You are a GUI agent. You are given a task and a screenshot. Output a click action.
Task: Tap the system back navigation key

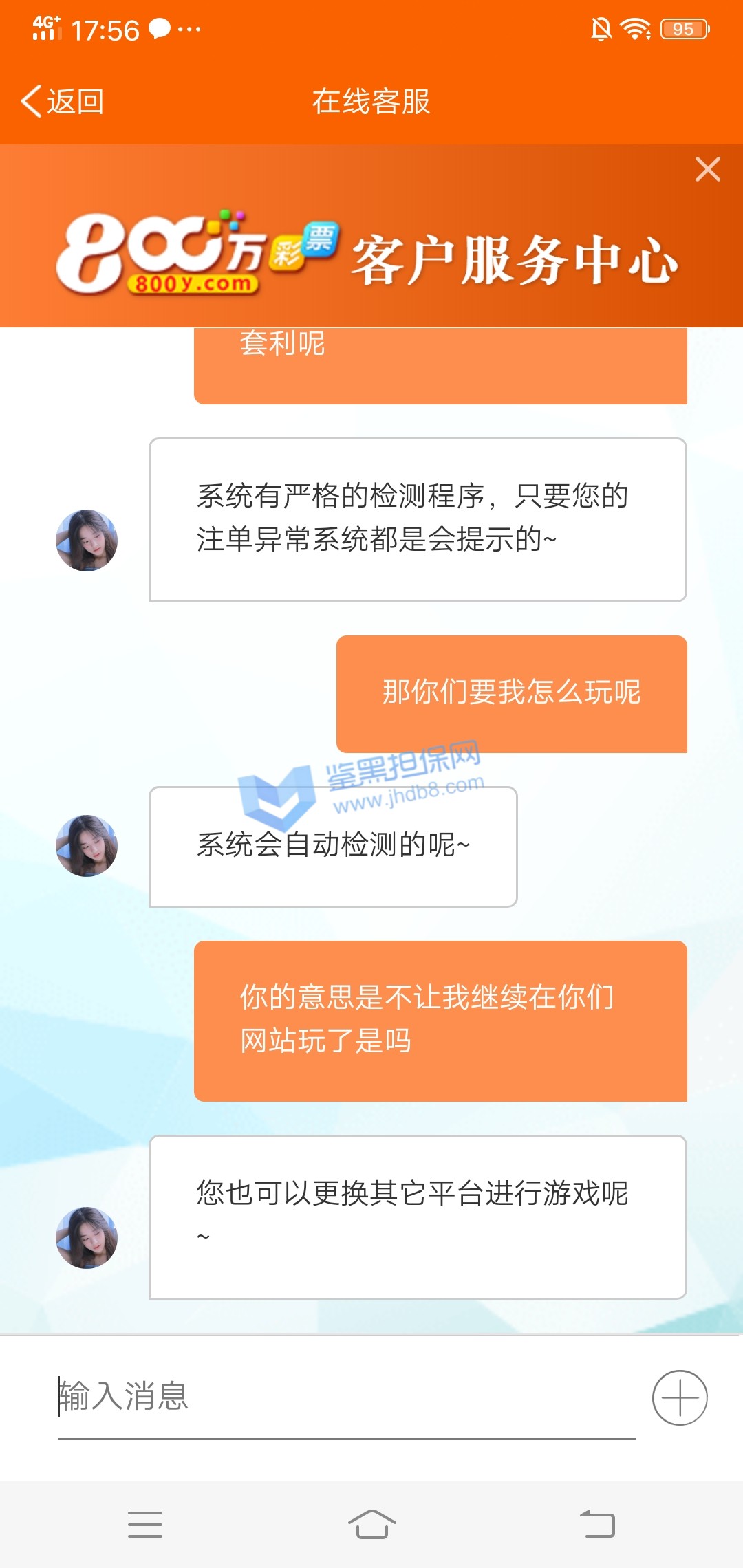597,1524
